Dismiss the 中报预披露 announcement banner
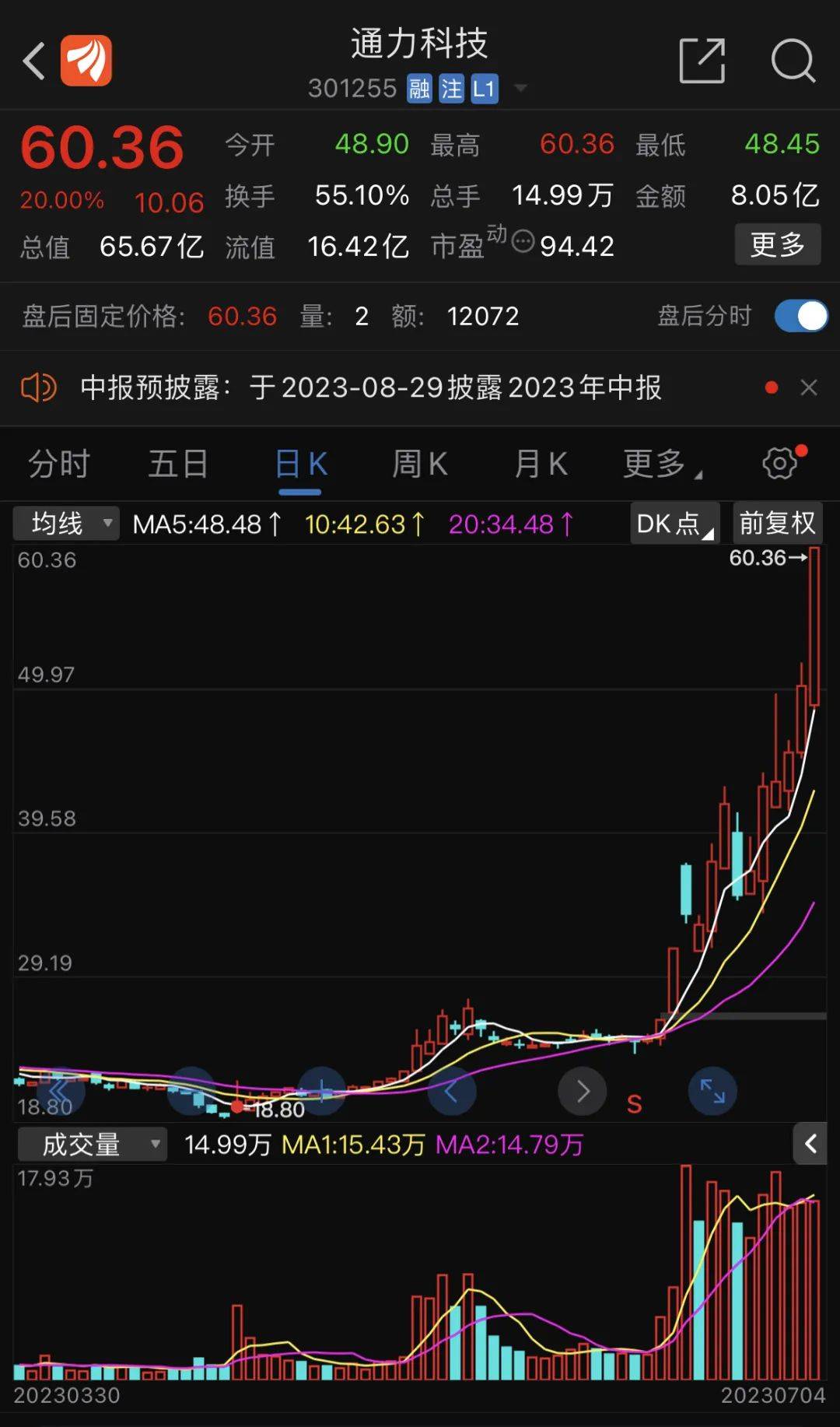This screenshot has height=1427, width=840. 809,387
